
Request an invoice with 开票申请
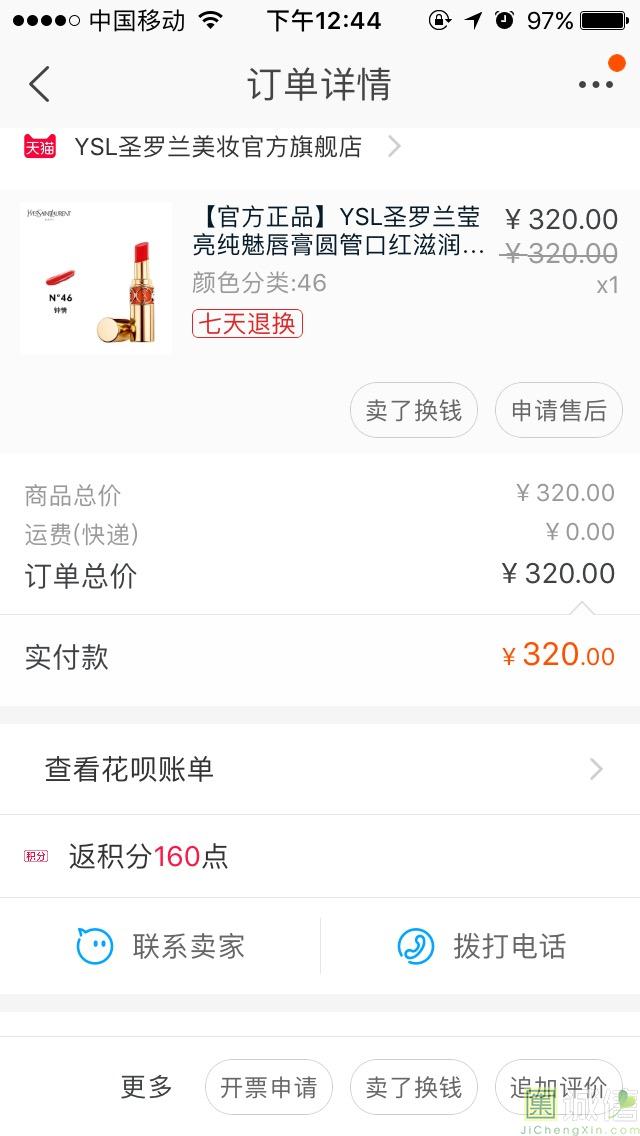pos(268,1087)
